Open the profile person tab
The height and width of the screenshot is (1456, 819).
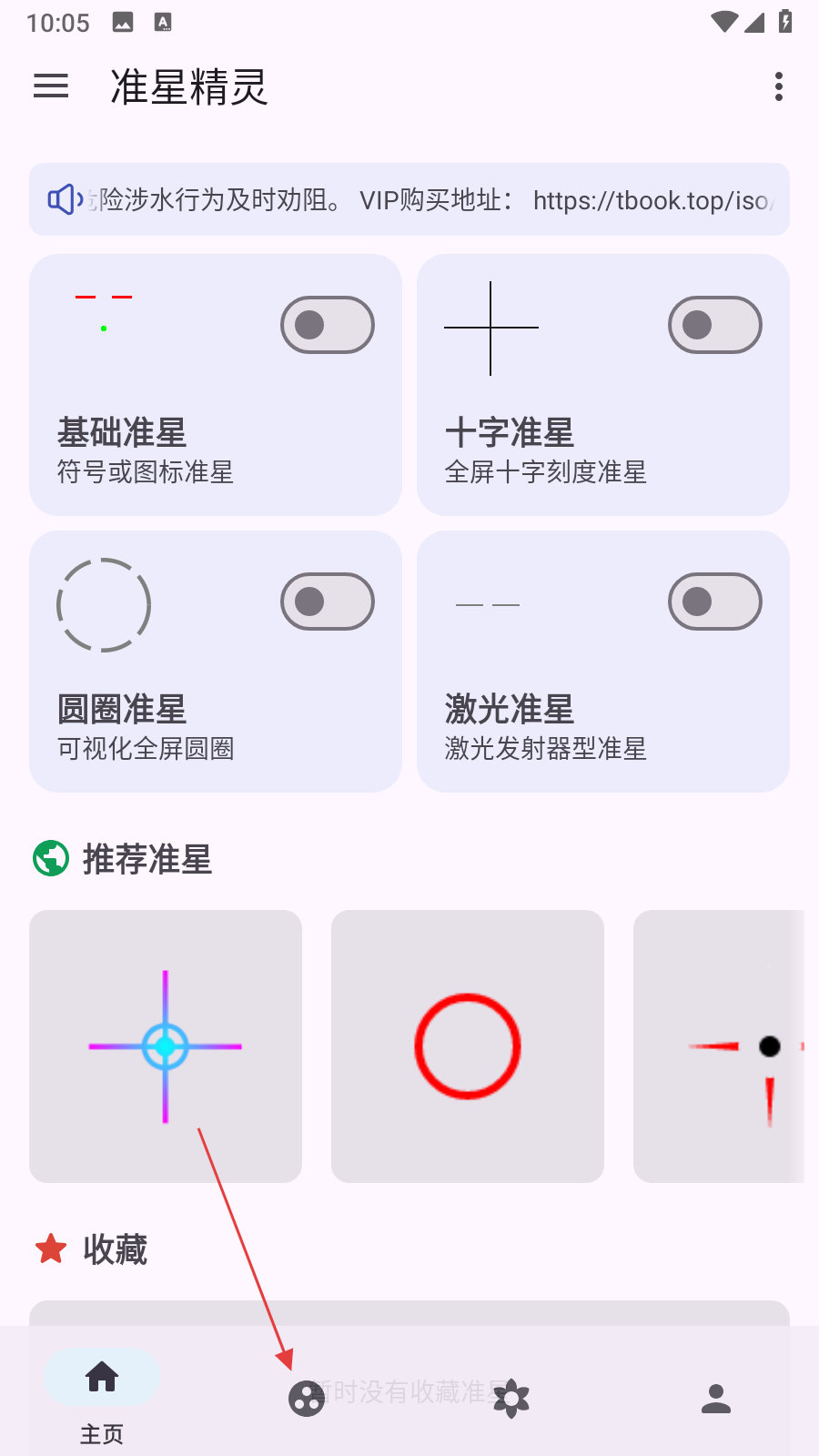pyautogui.click(x=716, y=1399)
